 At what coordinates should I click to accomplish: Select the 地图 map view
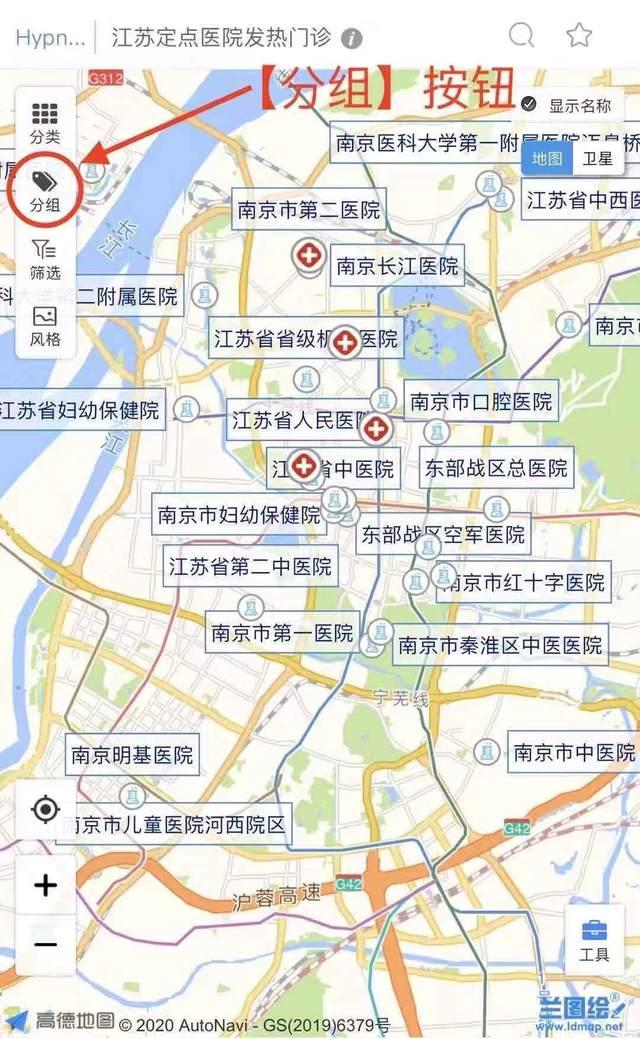point(547,159)
